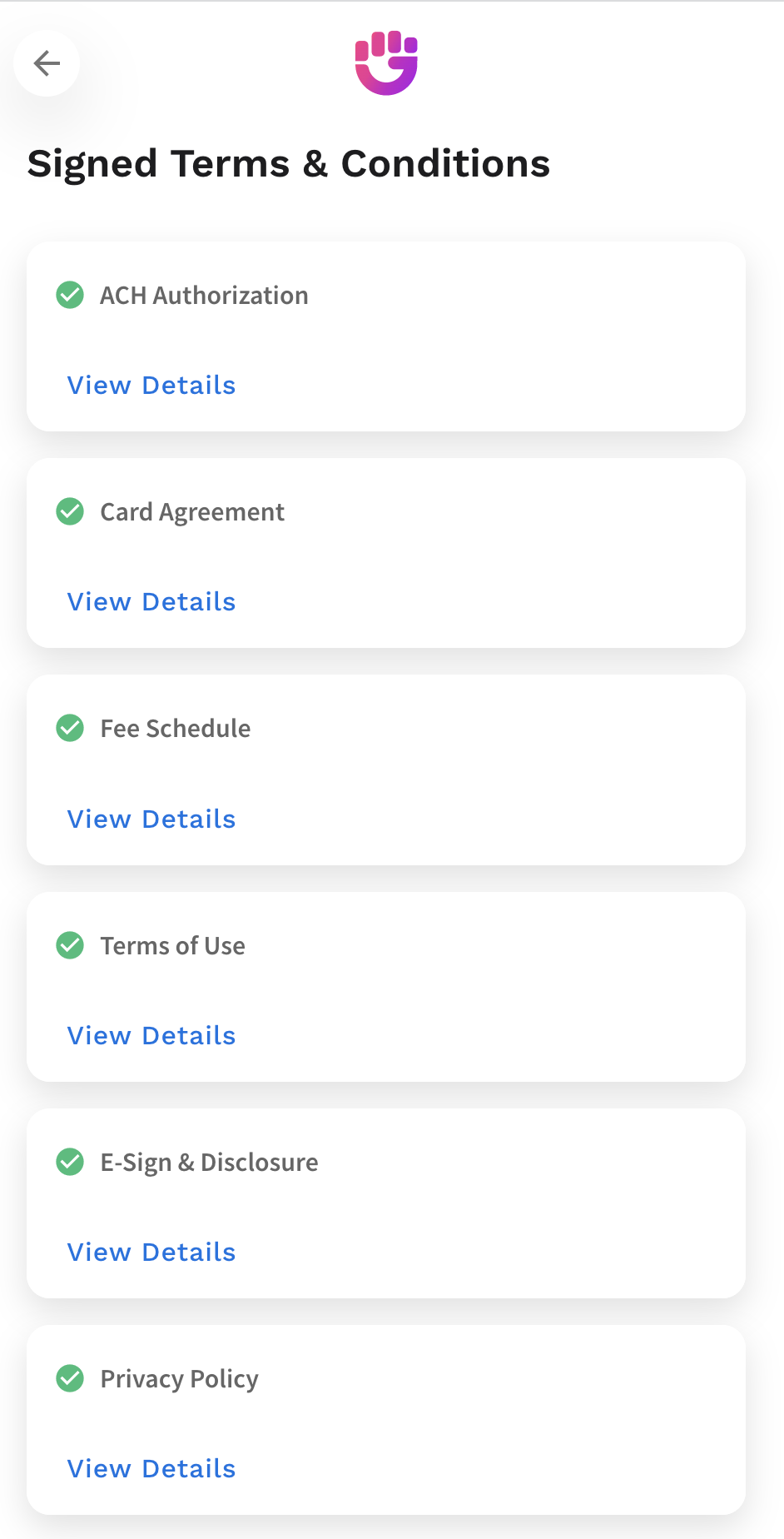Click the green checkmark beside ACH Authorization
Viewport: 784px width, 1539px height.
pyautogui.click(x=70, y=295)
